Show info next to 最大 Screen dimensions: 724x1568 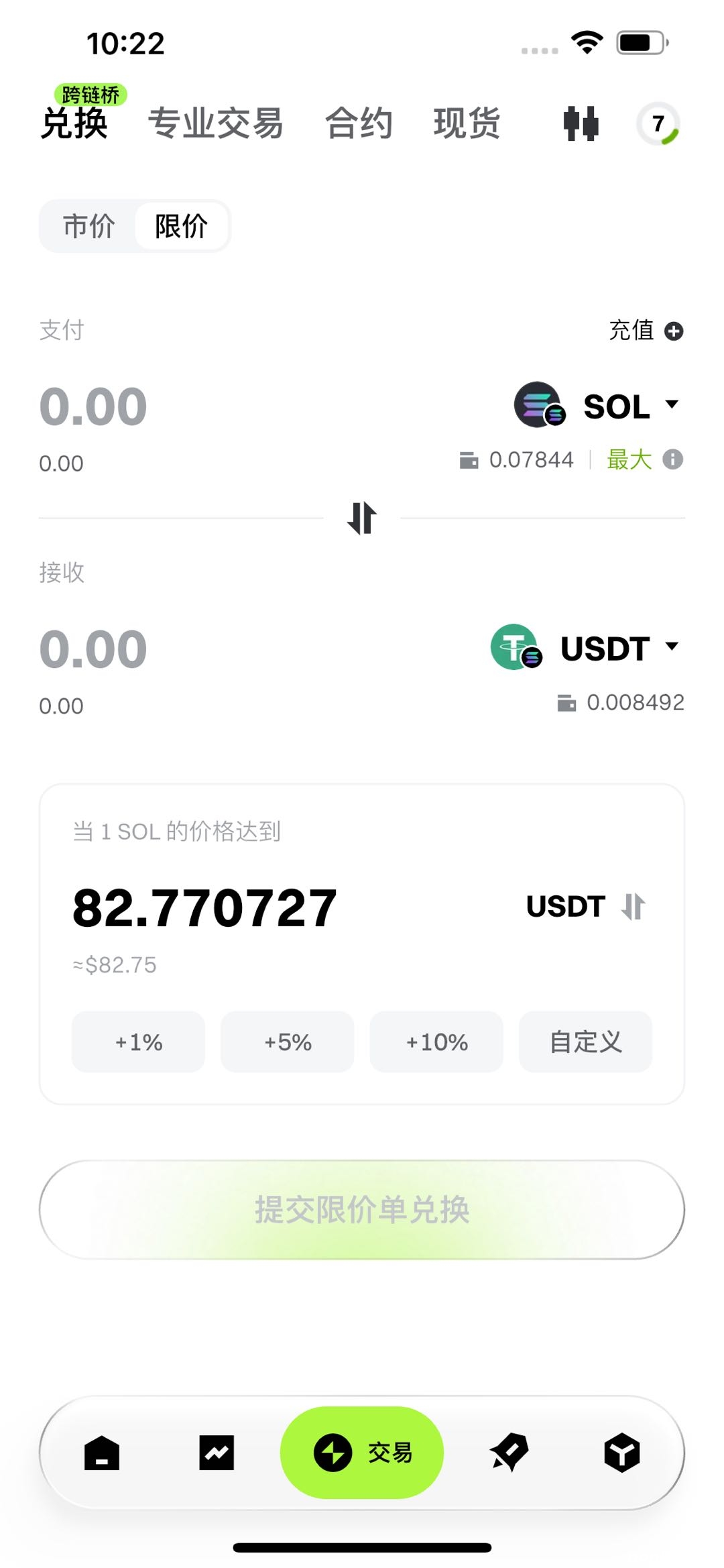click(672, 460)
